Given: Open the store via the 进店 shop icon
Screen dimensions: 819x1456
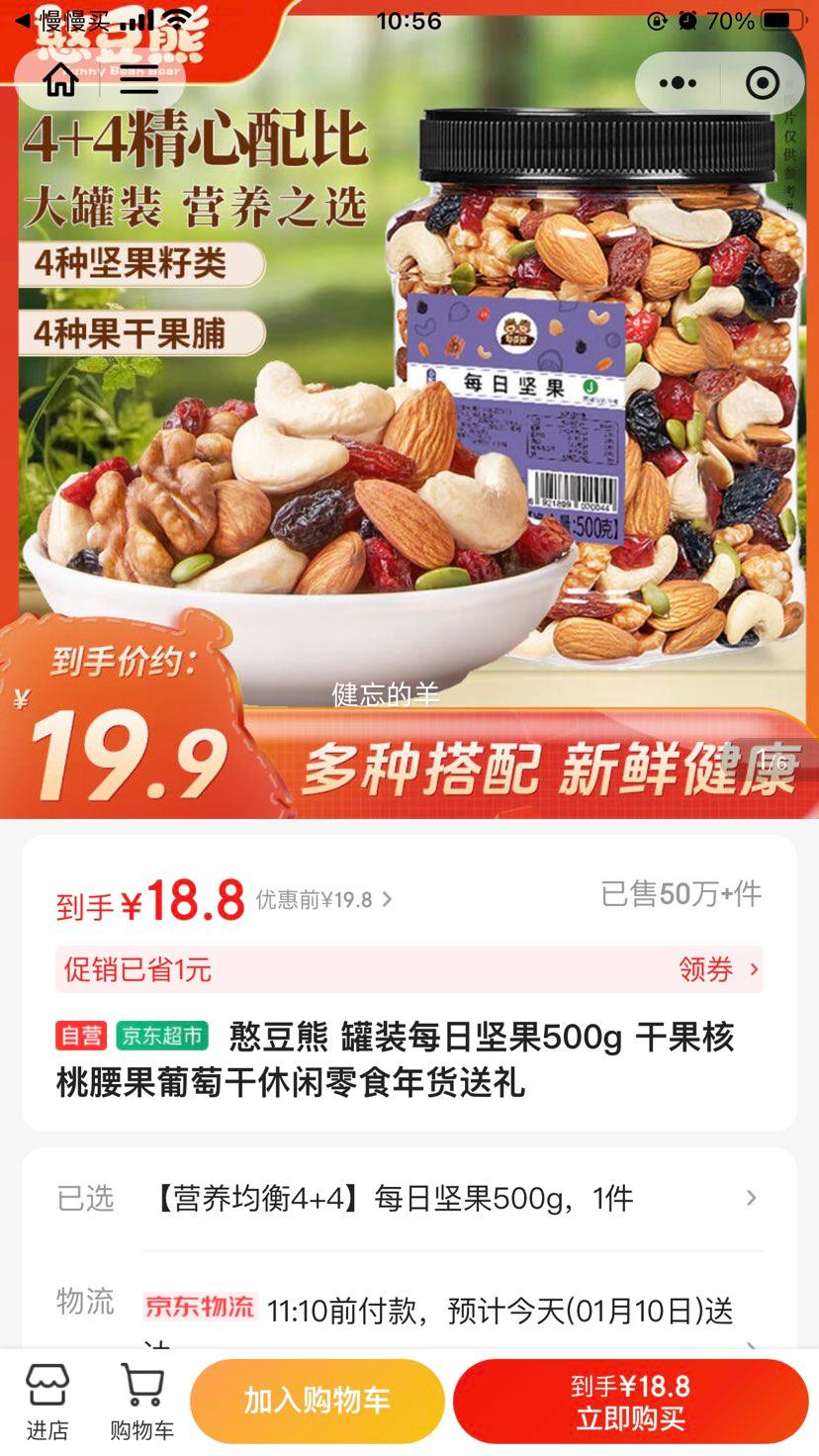Looking at the screenshot, I should click(46, 1400).
